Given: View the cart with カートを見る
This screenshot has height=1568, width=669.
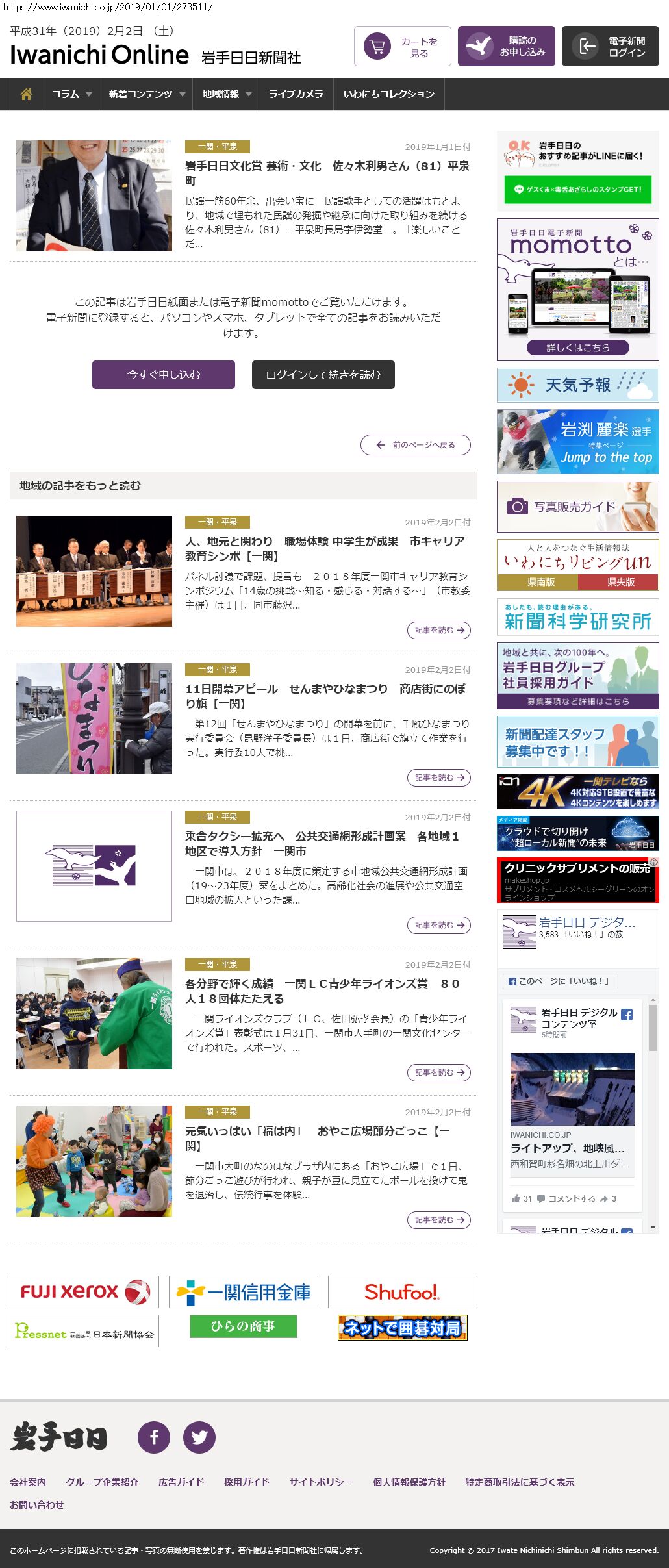Looking at the screenshot, I should click(402, 47).
